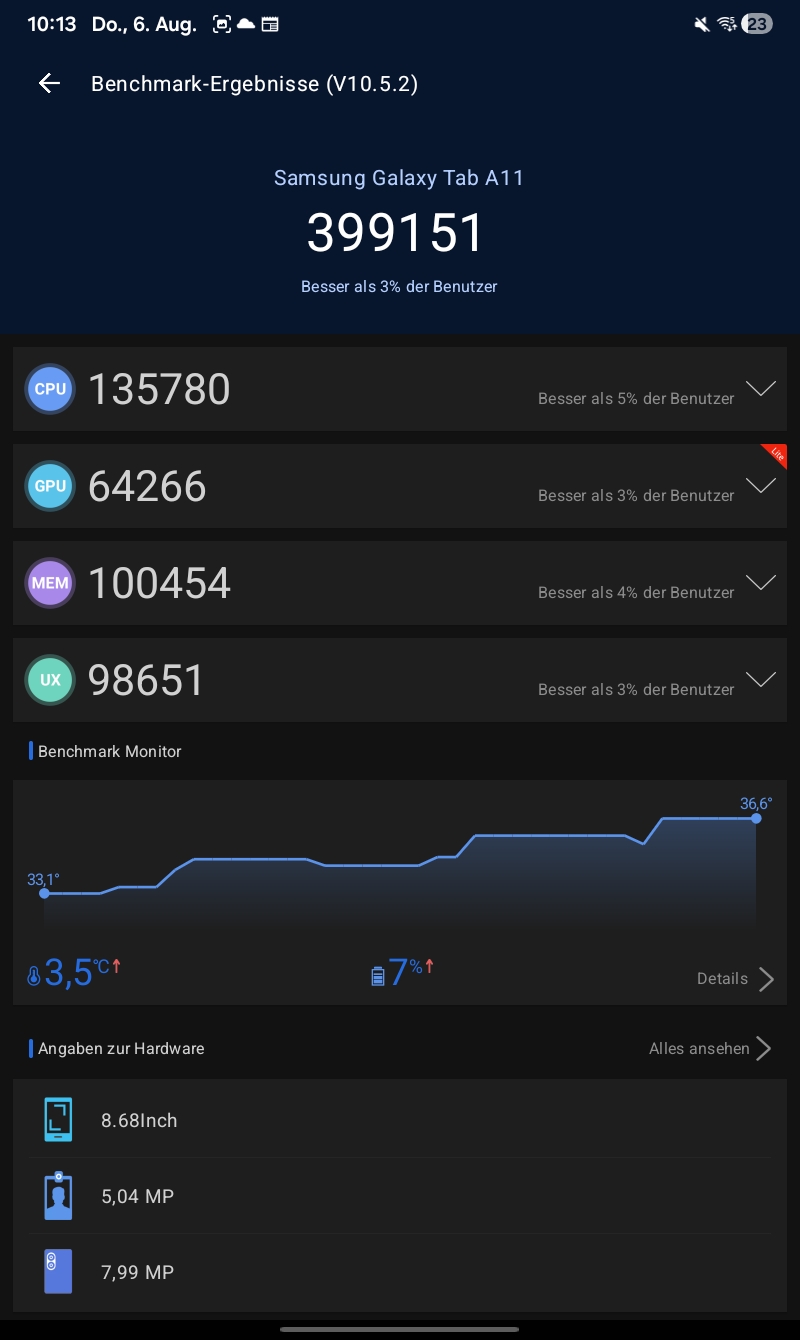The height and width of the screenshot is (1340, 800).
Task: Expand the GPU score details
Action: click(761, 486)
